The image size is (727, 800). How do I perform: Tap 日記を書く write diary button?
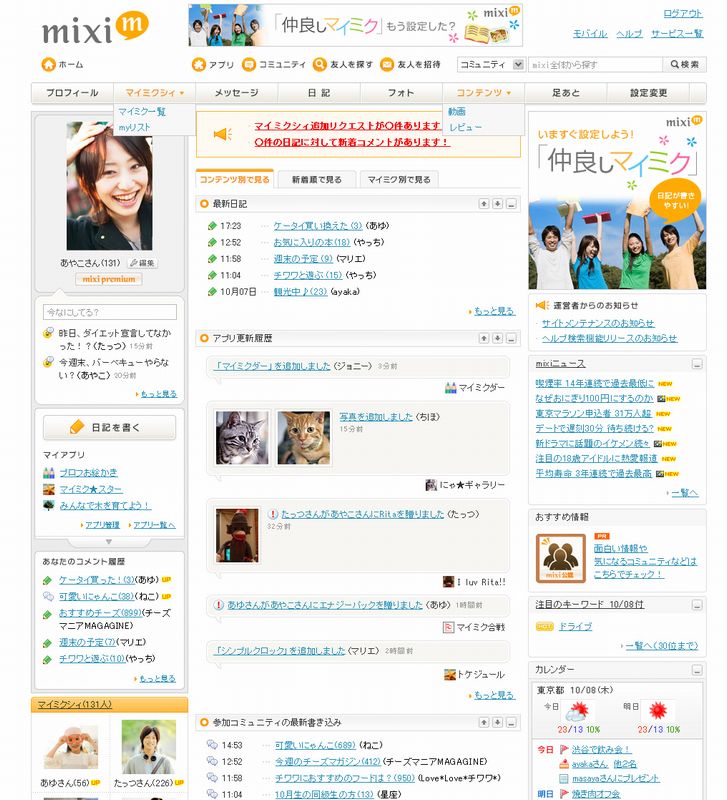tap(110, 427)
